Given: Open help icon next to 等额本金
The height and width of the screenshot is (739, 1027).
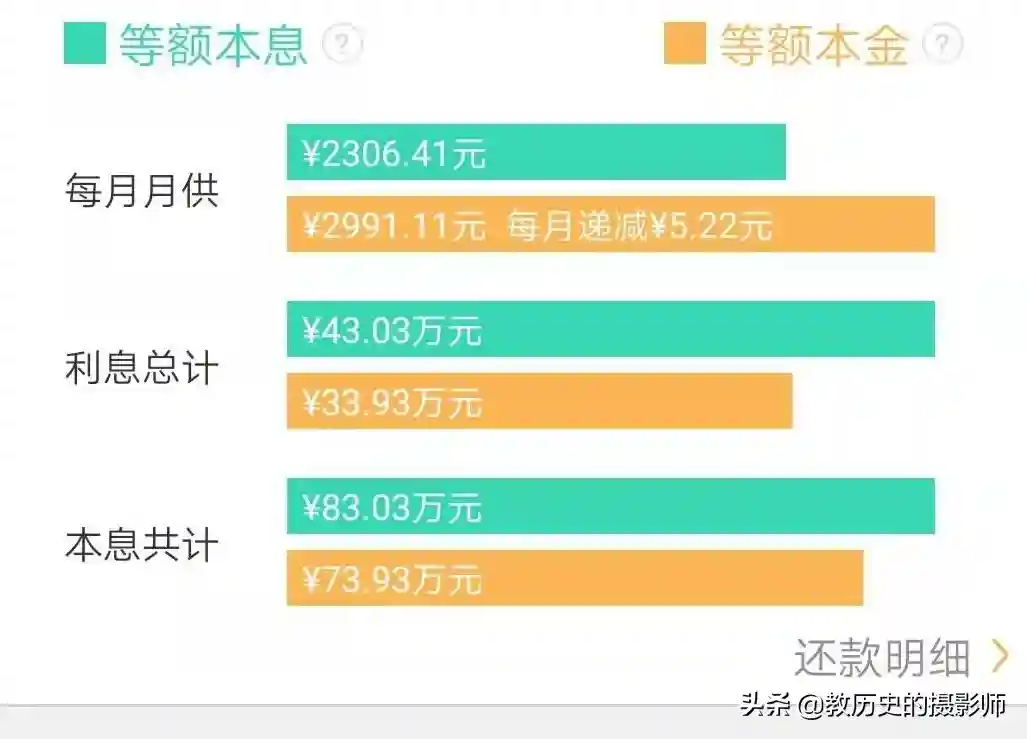Looking at the screenshot, I should point(942,45).
